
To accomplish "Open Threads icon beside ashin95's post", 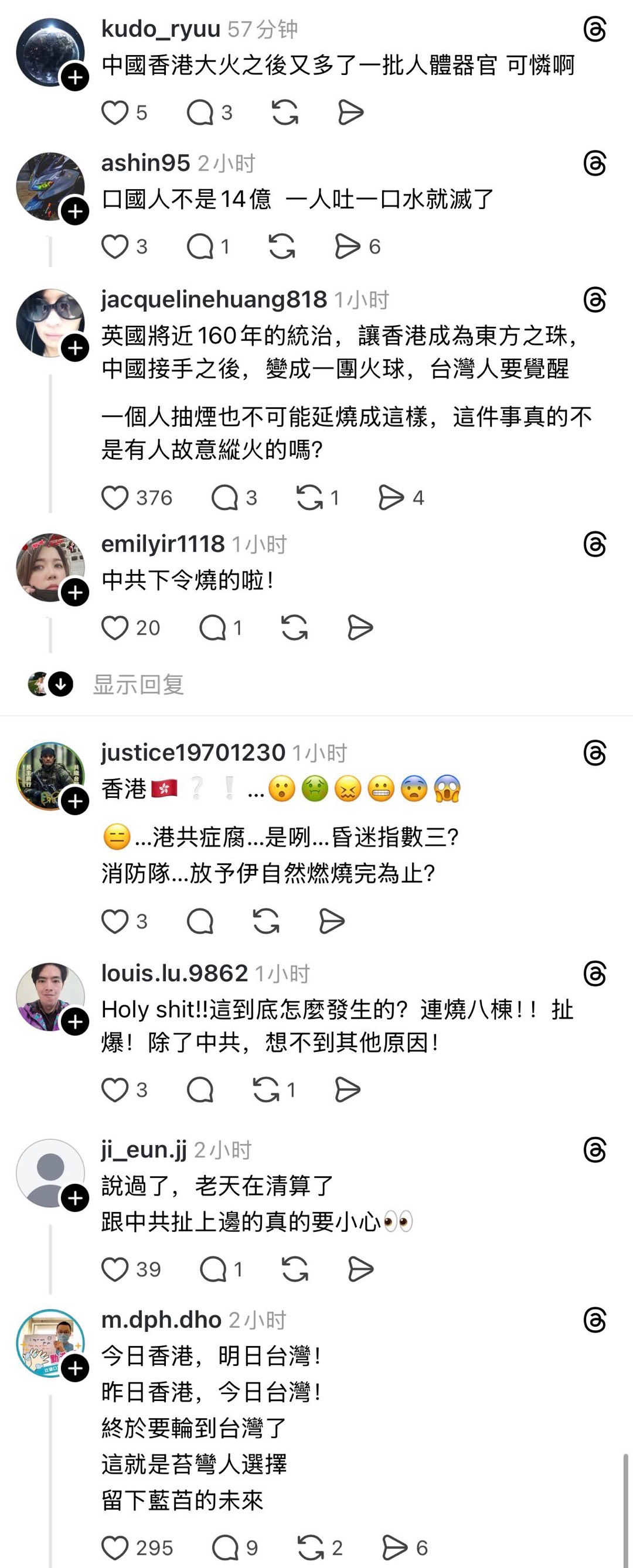I will [x=594, y=164].
